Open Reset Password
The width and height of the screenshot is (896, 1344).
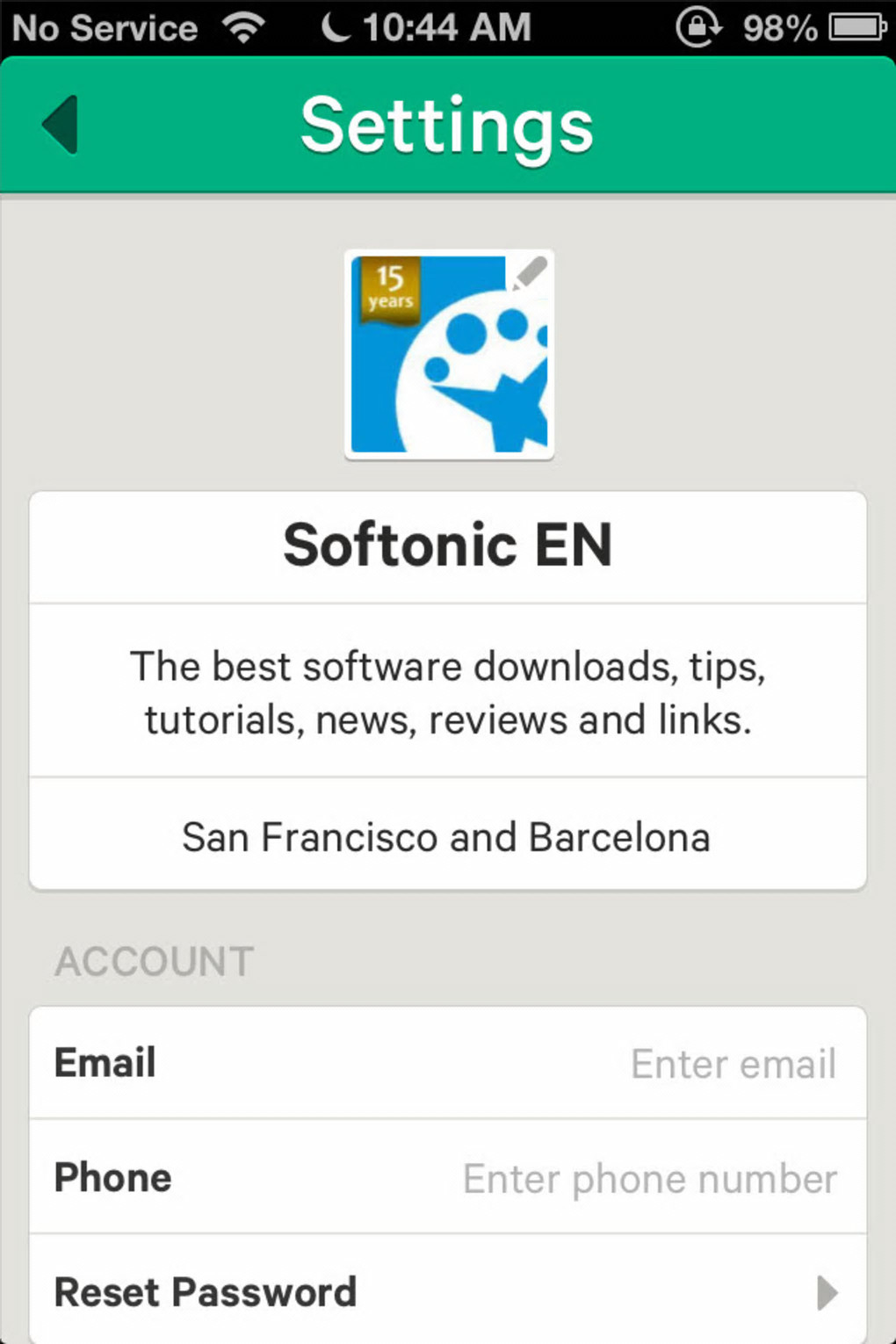pyautogui.click(x=447, y=1292)
